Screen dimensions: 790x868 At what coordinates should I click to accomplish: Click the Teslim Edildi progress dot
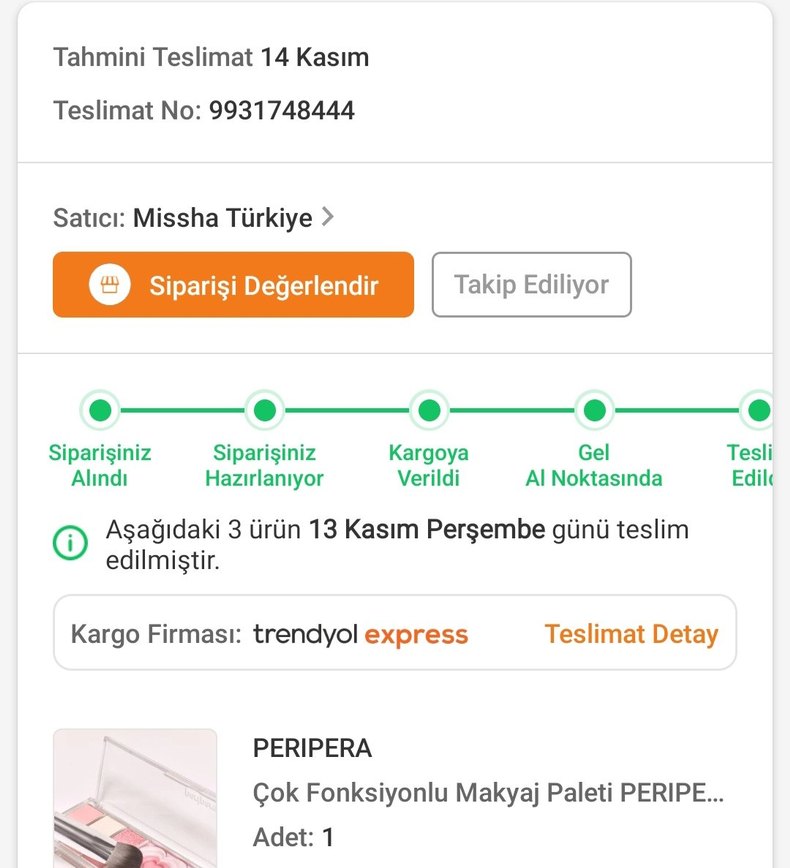click(757, 410)
